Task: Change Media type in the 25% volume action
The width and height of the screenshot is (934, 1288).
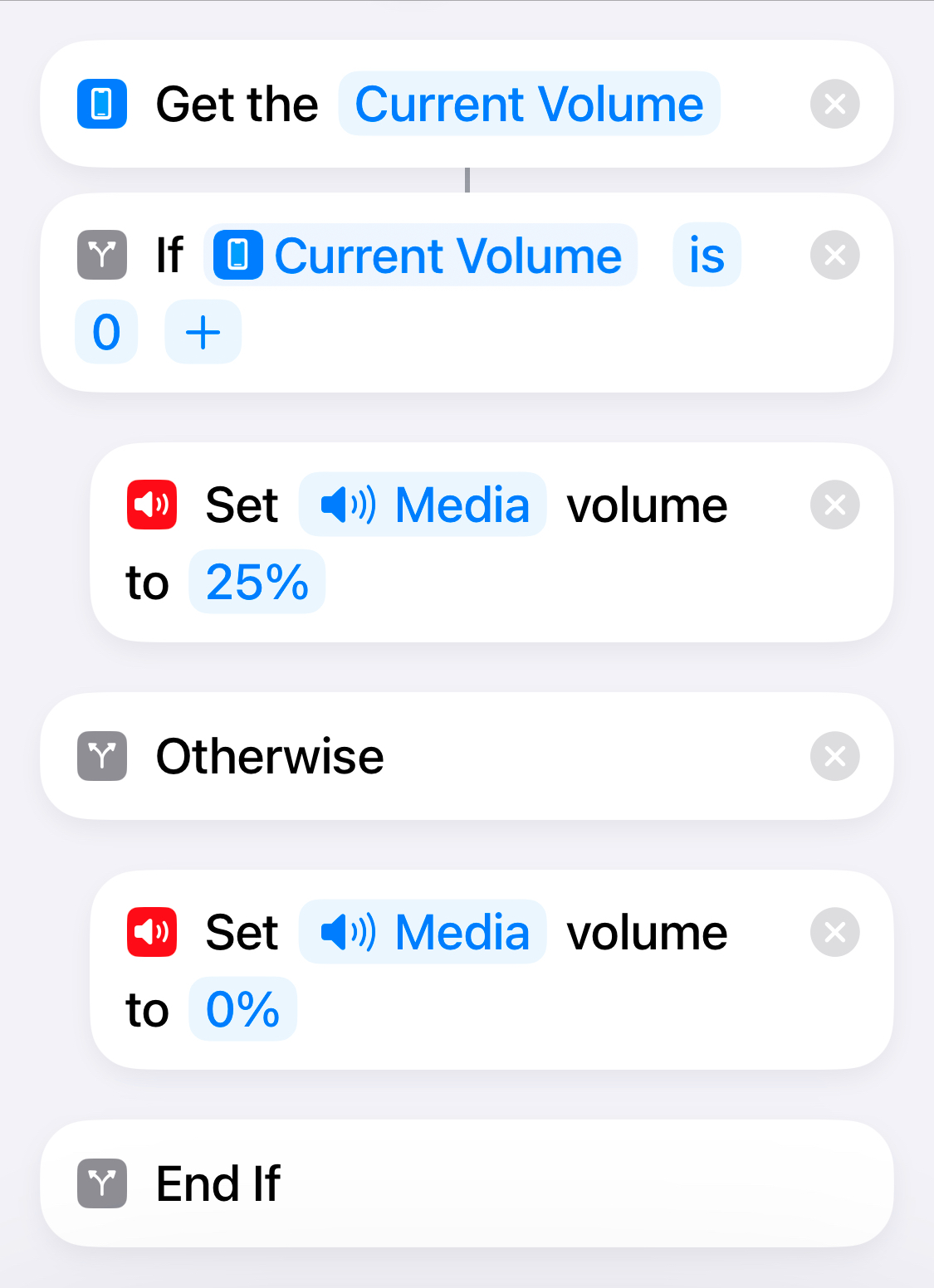Action: pos(423,505)
